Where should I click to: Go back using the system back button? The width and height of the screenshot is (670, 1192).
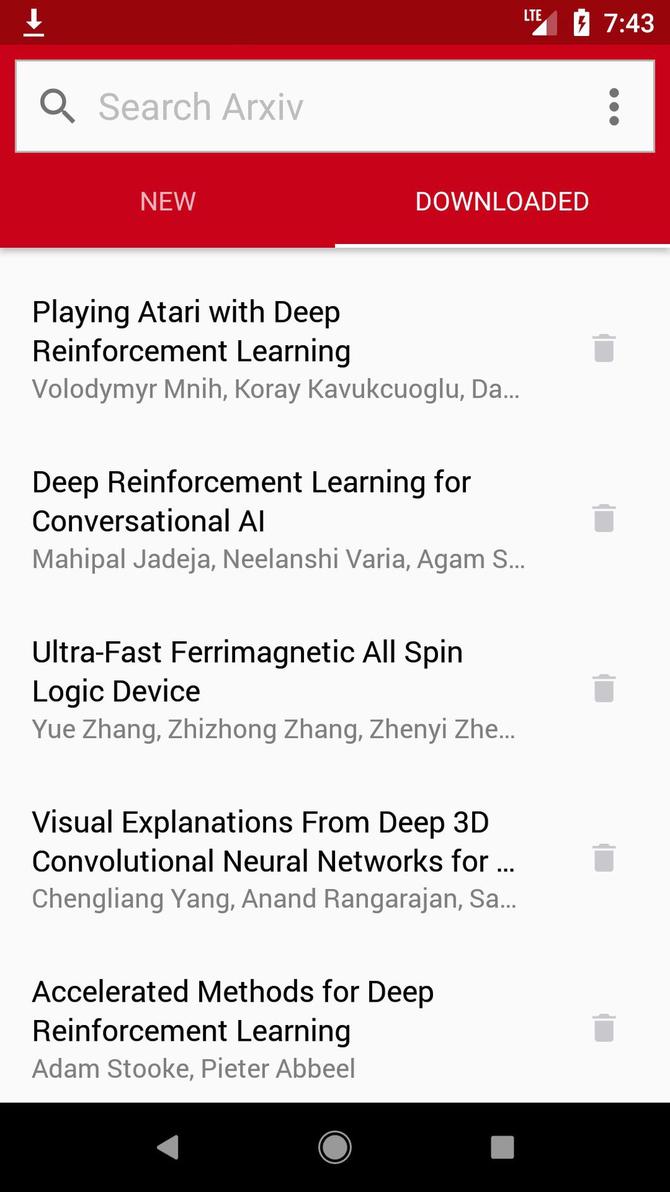point(168,1147)
